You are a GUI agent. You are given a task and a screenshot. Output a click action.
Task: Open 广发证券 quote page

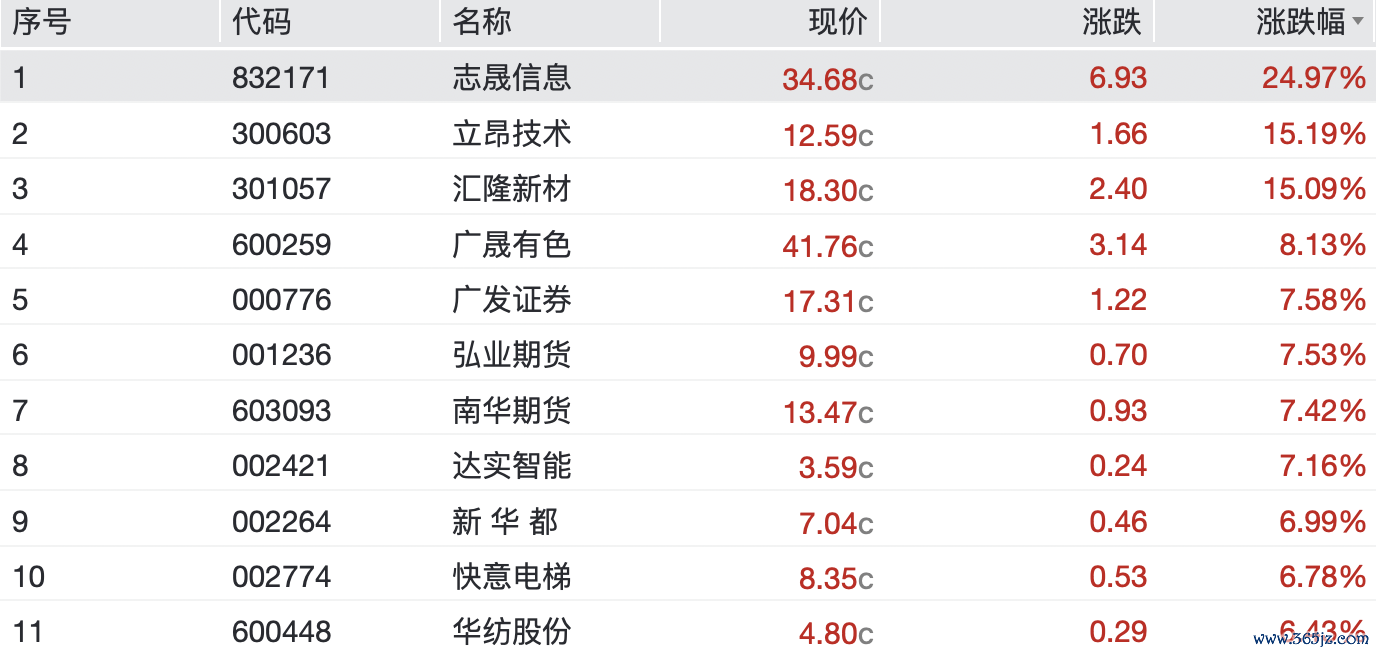(511, 300)
